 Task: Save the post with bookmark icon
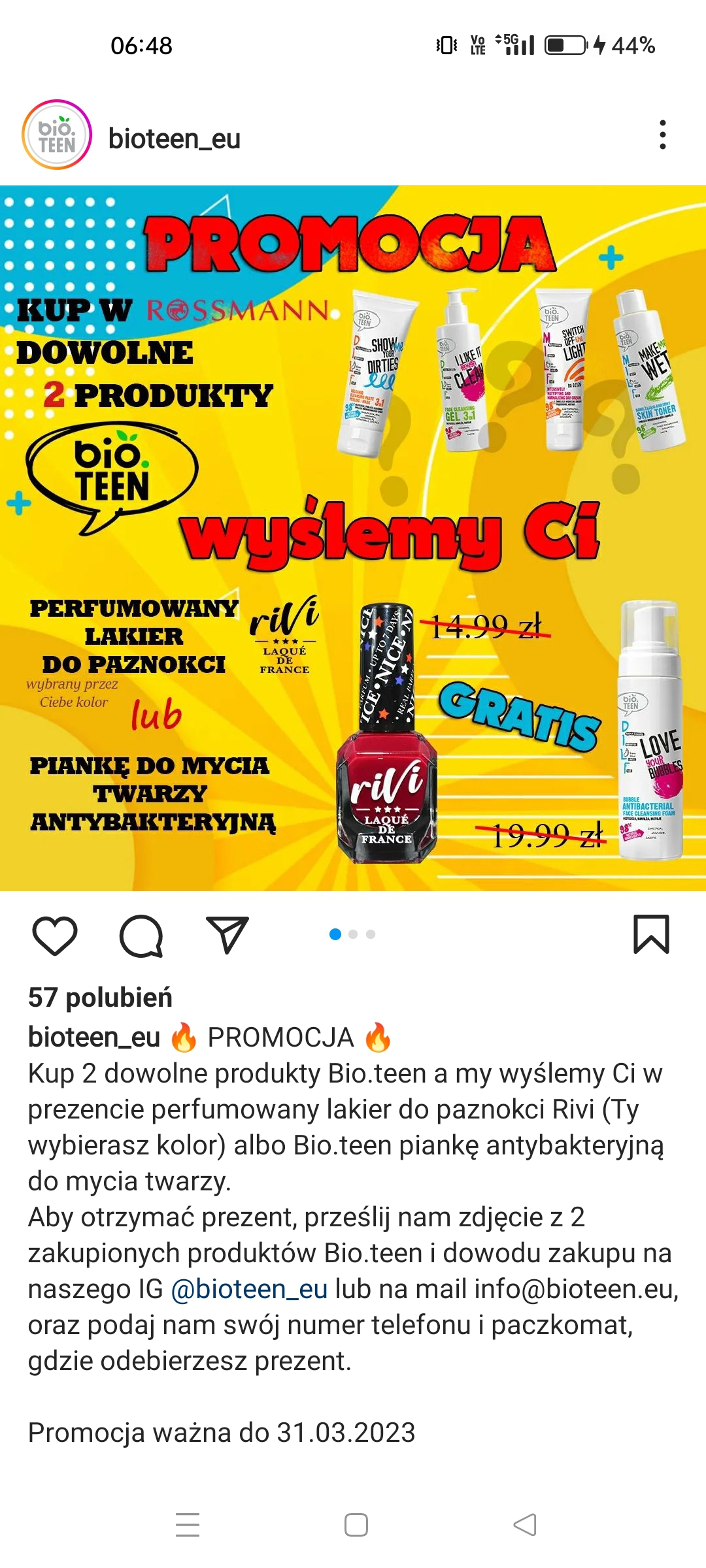pos(651,935)
